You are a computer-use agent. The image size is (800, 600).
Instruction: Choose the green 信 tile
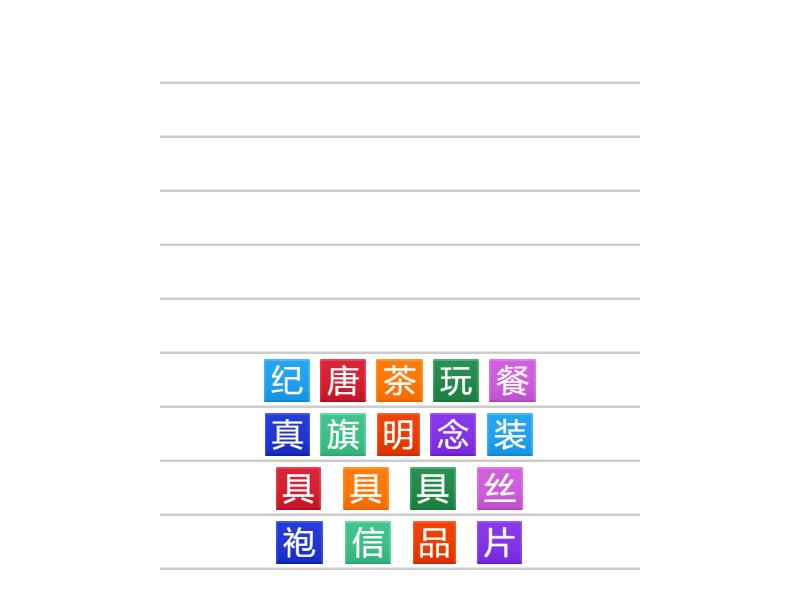click(368, 543)
